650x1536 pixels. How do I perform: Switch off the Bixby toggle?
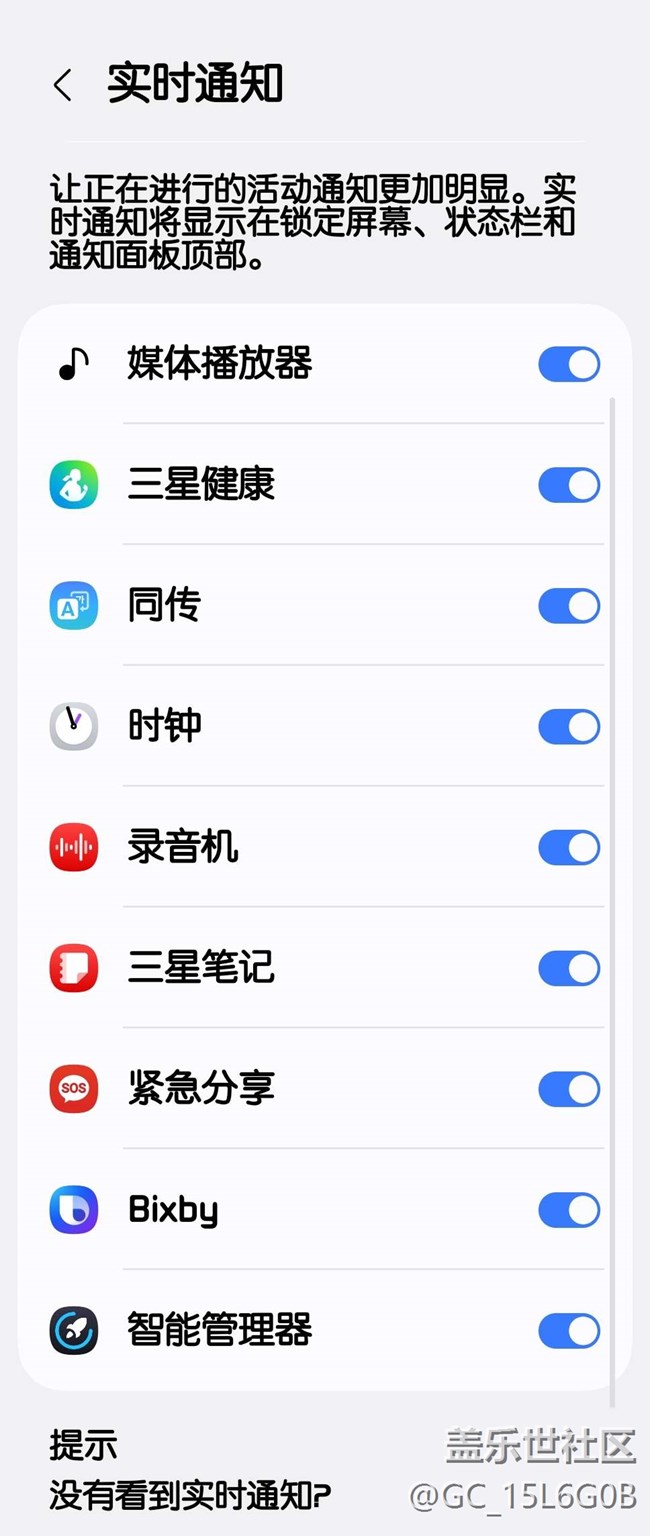pyautogui.click(x=569, y=1210)
